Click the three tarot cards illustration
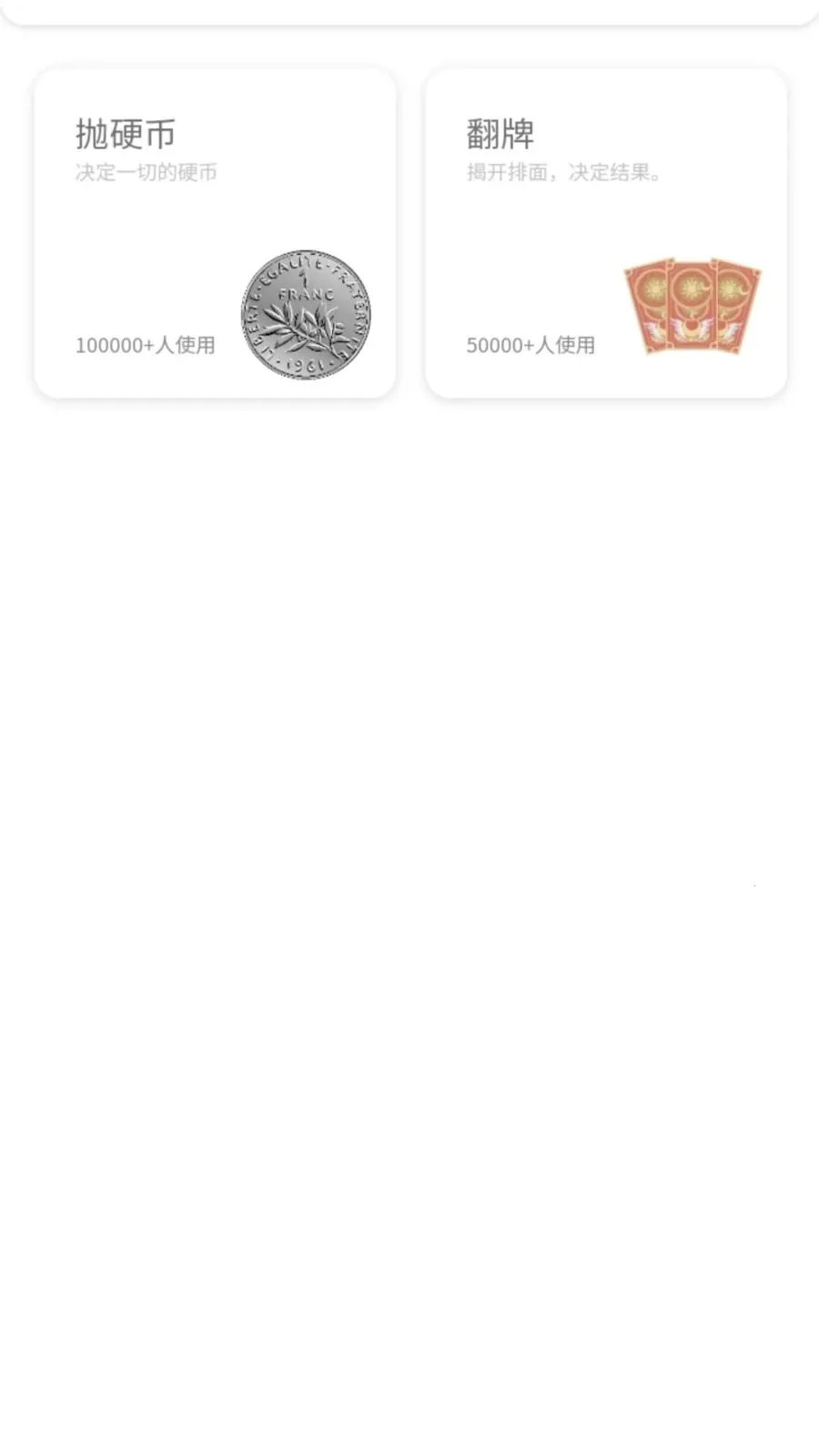The width and height of the screenshot is (819, 1456). click(x=693, y=305)
